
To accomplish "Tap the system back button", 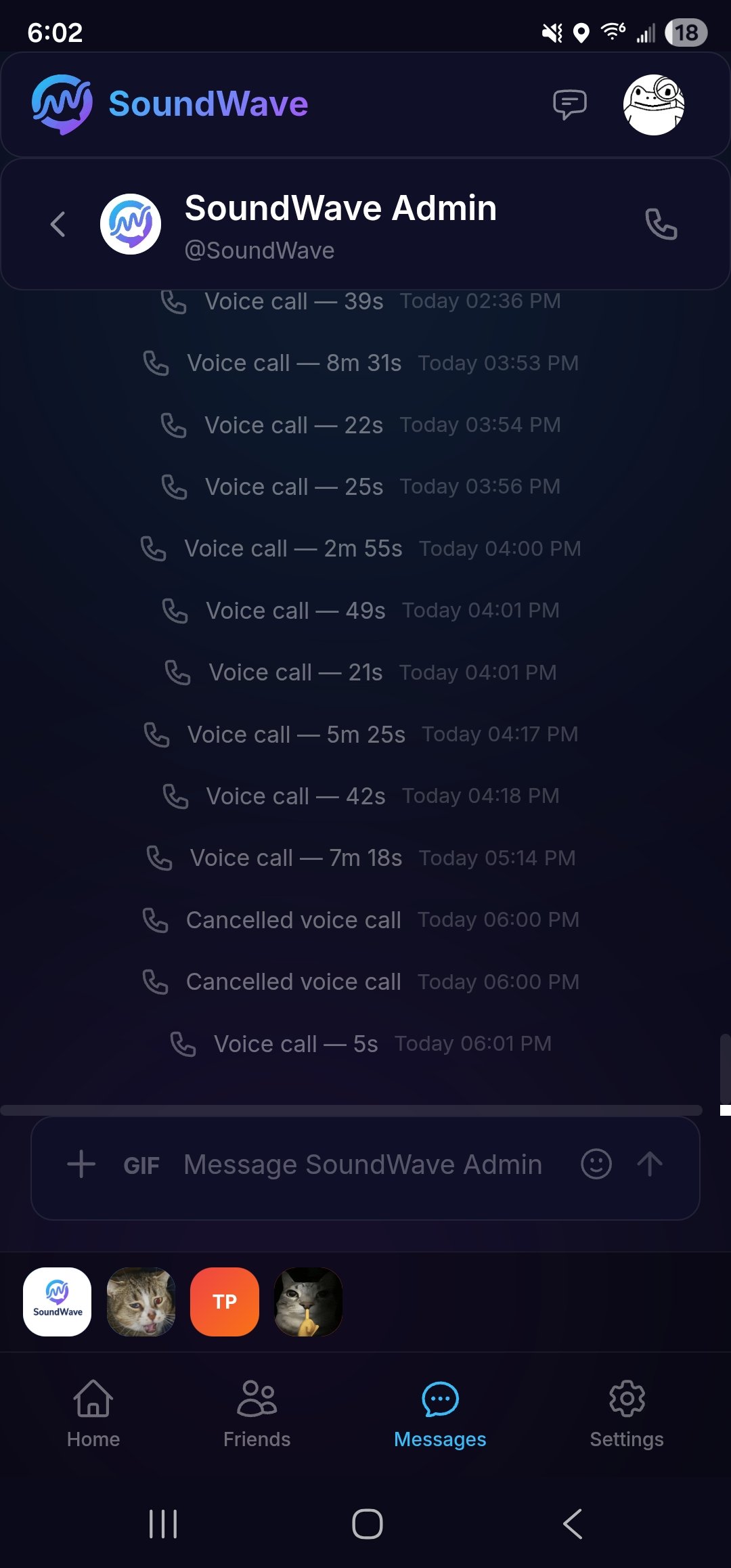I will tap(573, 1524).
